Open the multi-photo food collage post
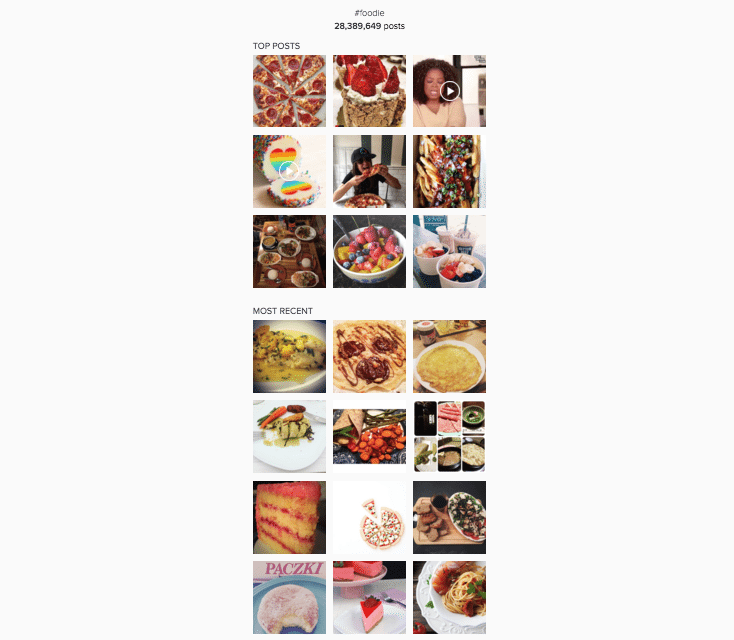The width and height of the screenshot is (734, 640). point(449,437)
